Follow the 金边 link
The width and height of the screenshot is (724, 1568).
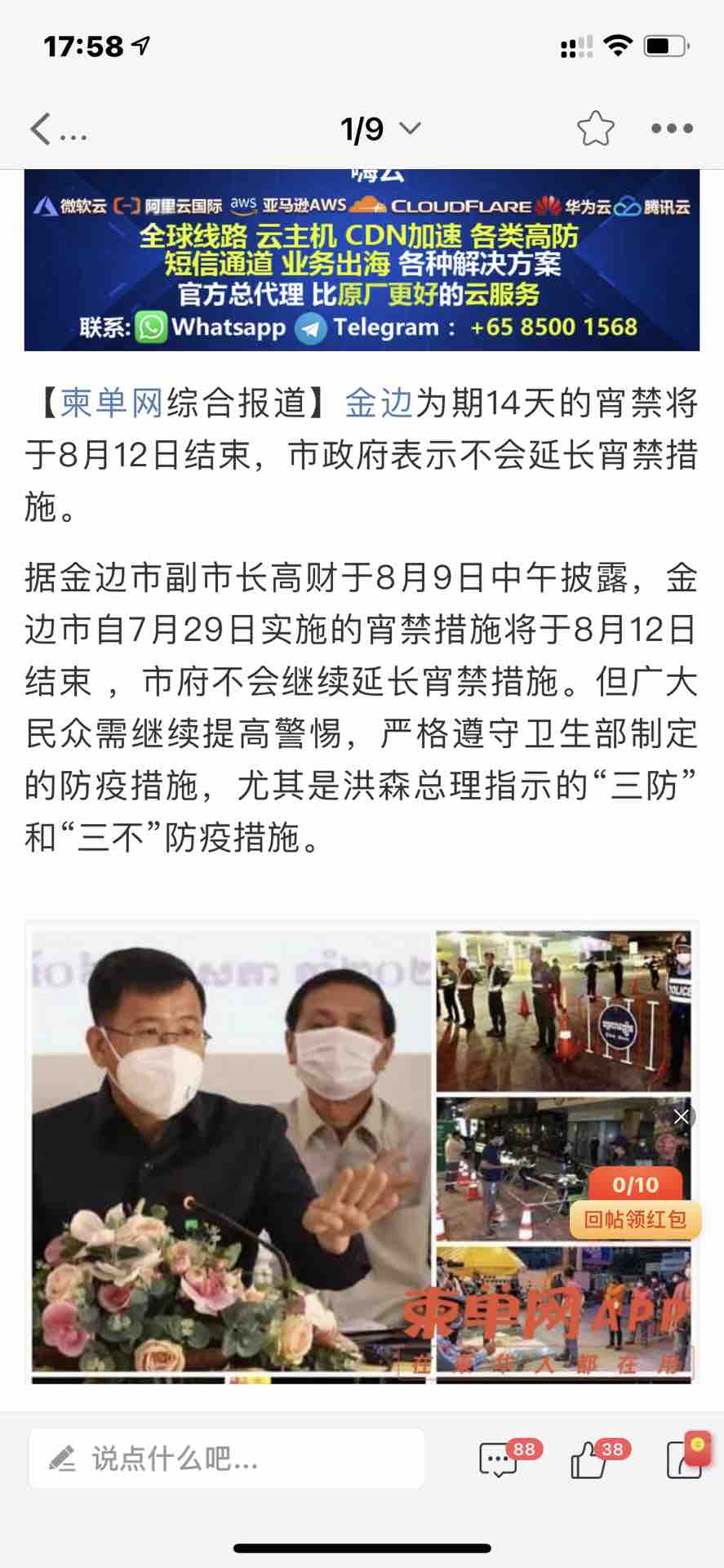[379, 403]
